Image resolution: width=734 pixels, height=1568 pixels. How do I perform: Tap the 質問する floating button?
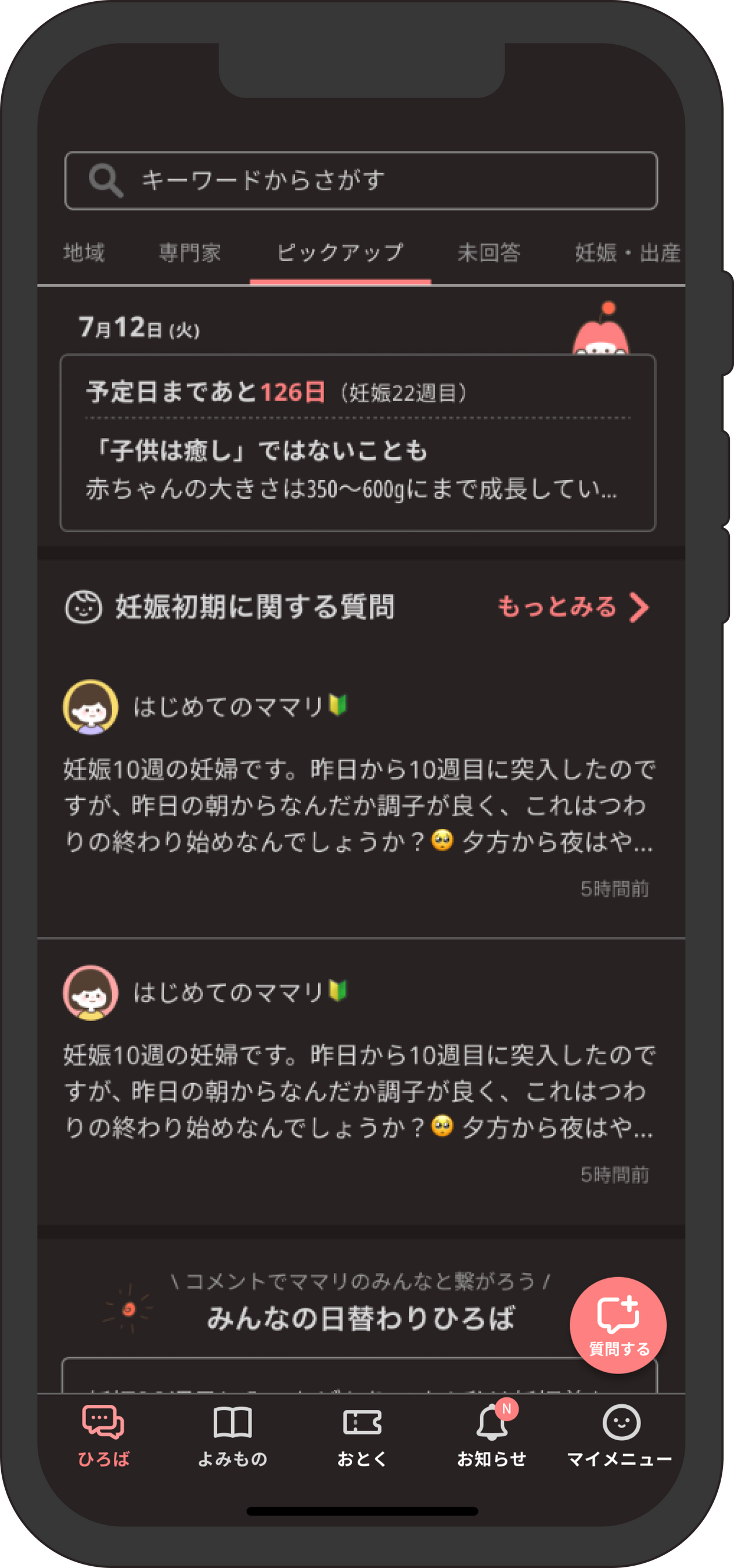618,1325
